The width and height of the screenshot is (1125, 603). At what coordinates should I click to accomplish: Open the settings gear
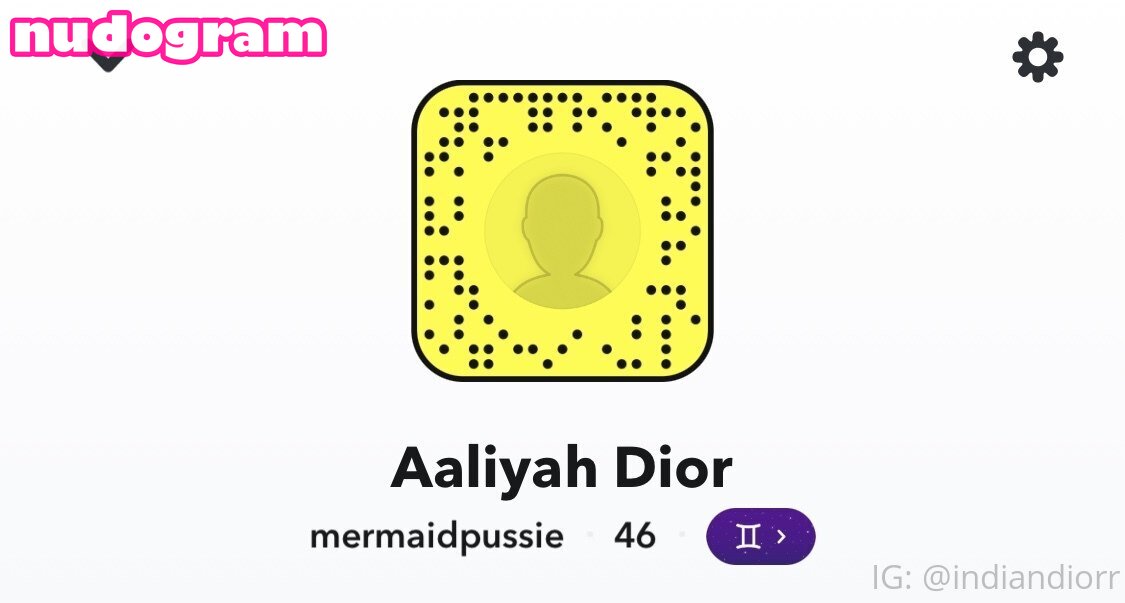pos(1038,57)
